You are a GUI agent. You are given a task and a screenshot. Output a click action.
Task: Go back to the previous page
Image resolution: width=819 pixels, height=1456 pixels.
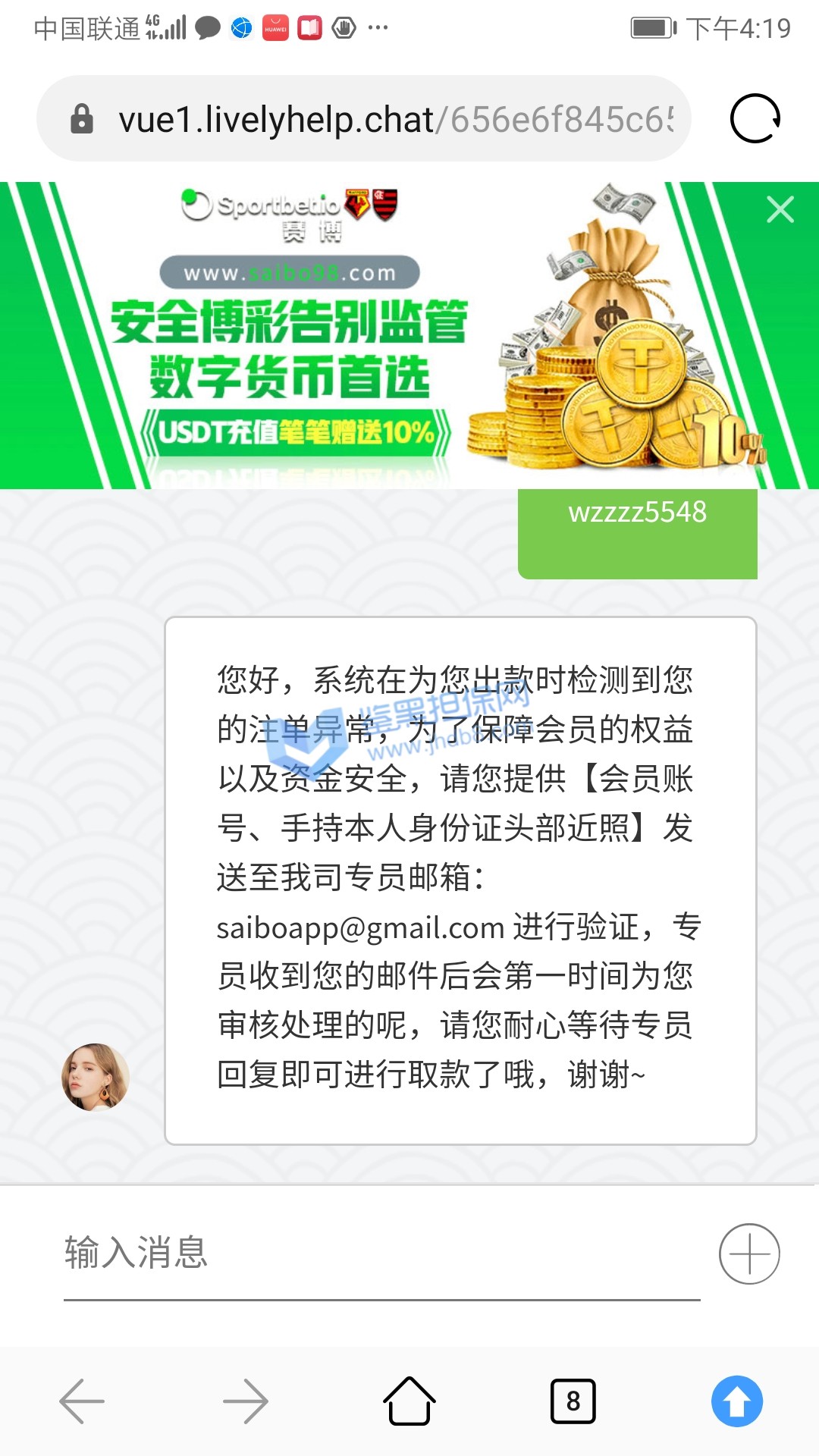click(82, 1401)
